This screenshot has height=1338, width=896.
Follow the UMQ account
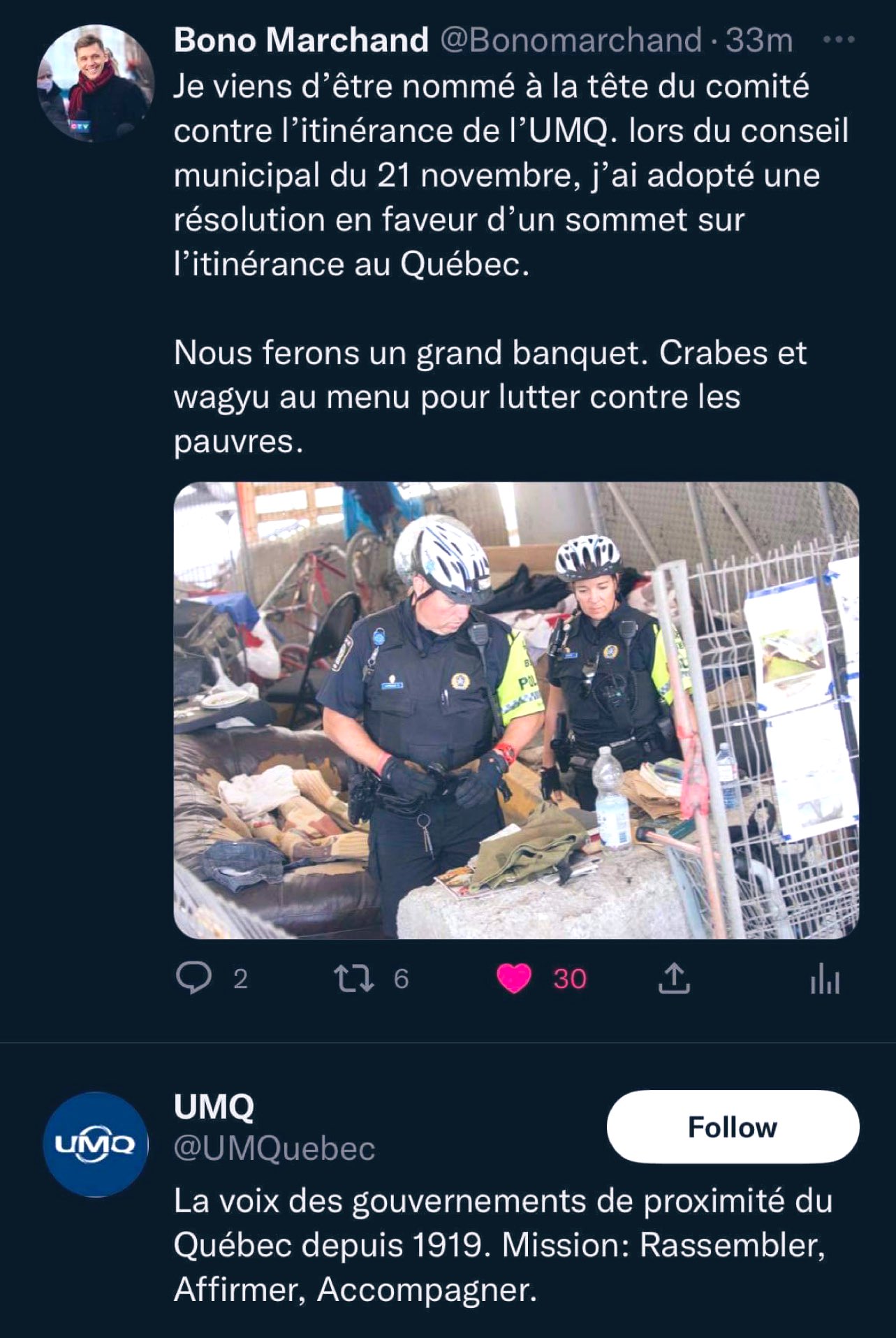point(733,1127)
